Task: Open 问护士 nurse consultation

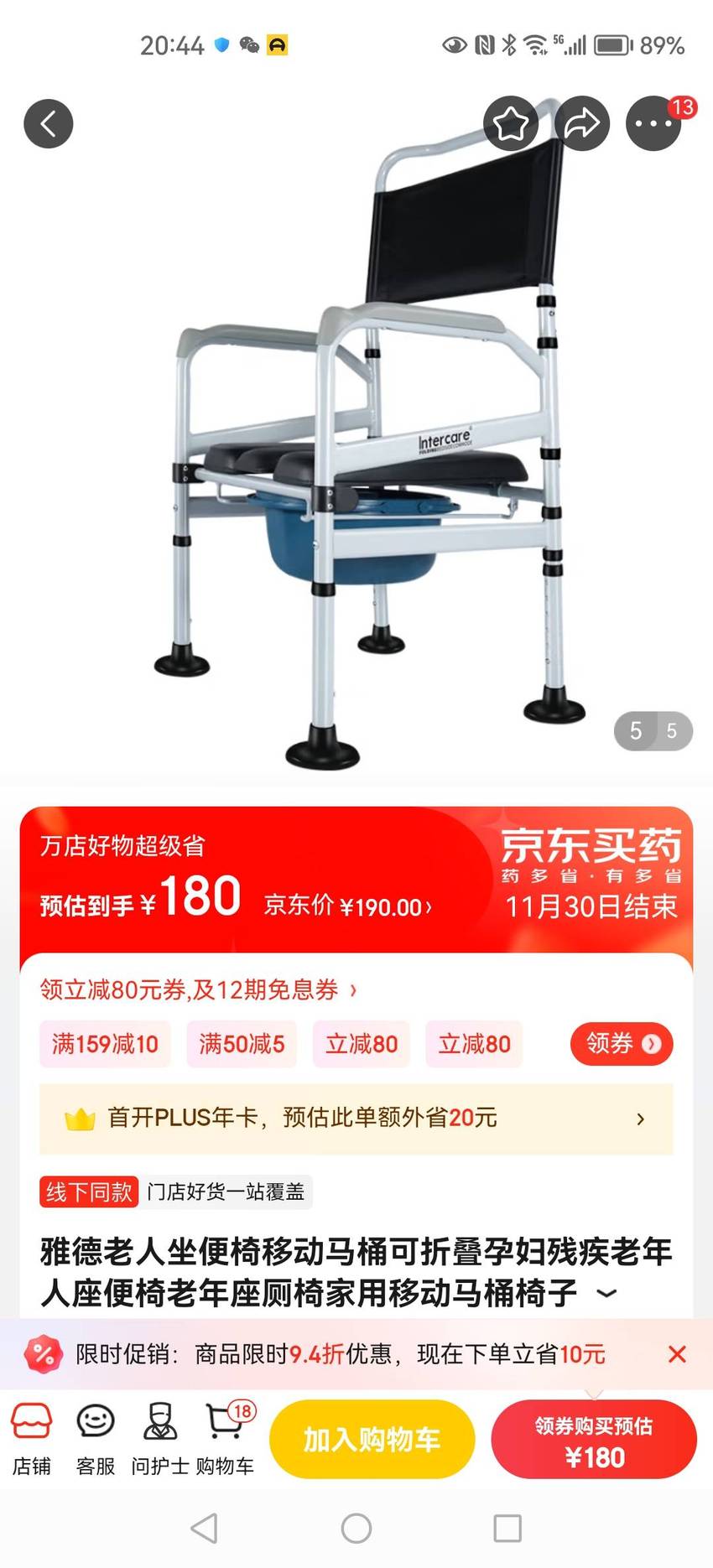Action: coord(159,1440)
